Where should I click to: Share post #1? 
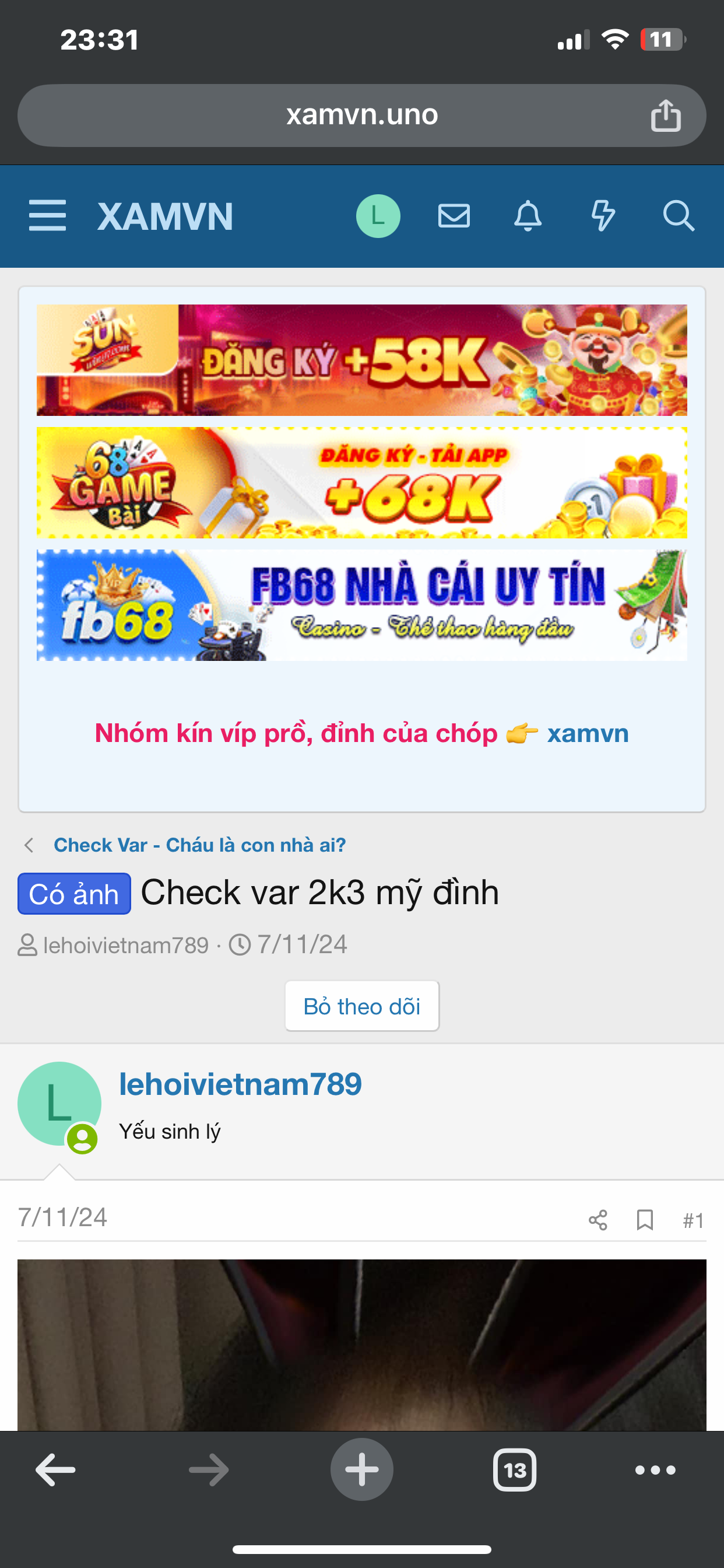click(598, 1220)
